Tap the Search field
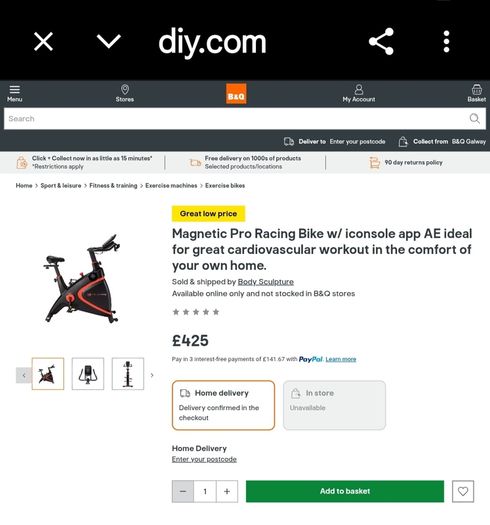The width and height of the screenshot is (490, 525). (x=245, y=119)
